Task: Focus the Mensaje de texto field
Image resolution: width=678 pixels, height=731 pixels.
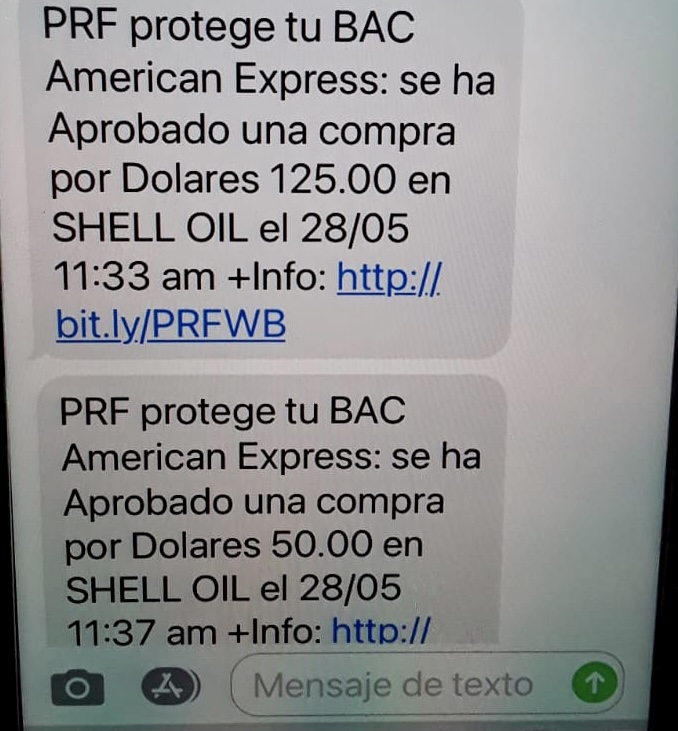Action: coord(395,685)
